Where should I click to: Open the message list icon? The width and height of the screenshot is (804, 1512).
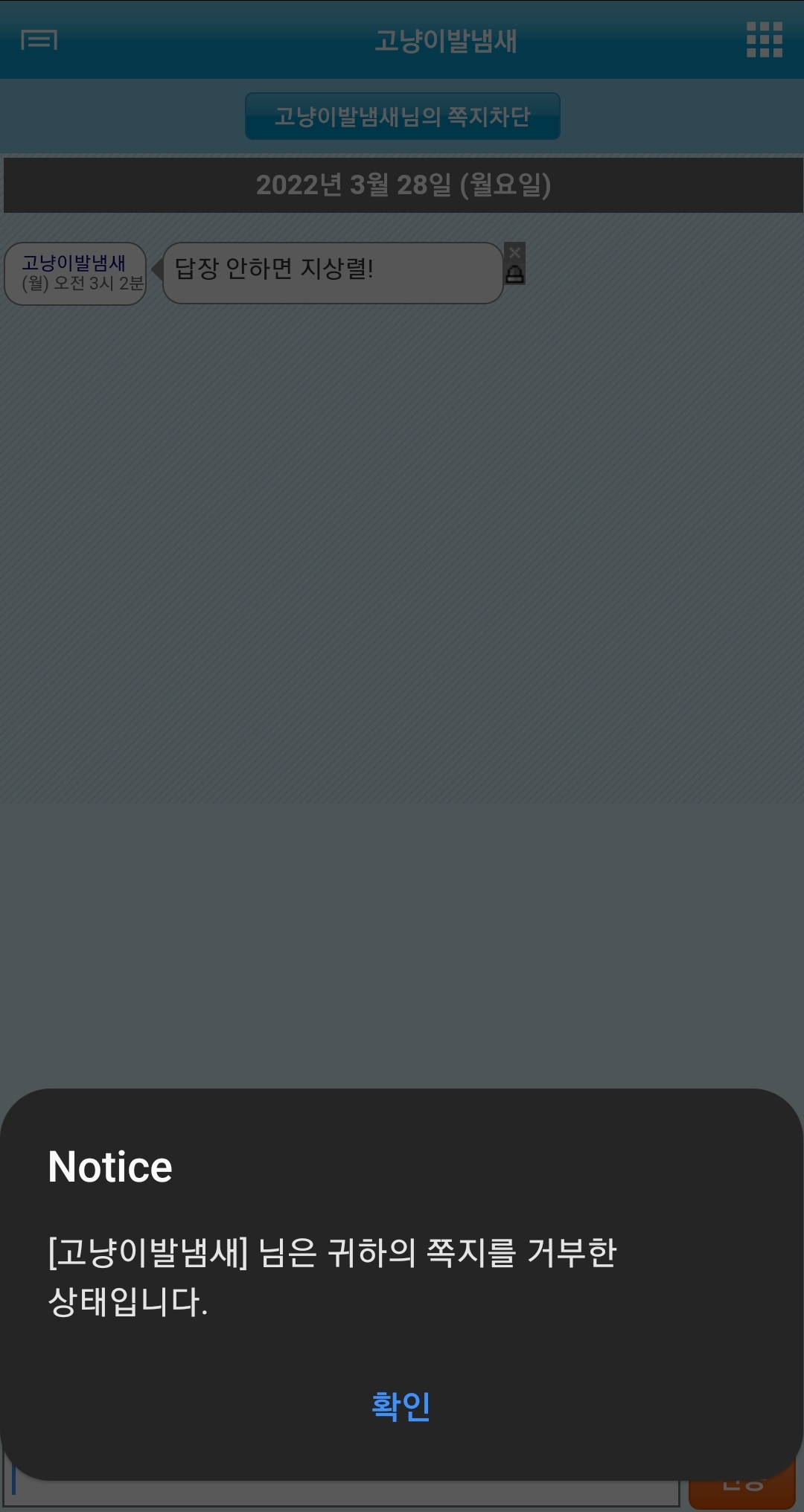coord(39,39)
